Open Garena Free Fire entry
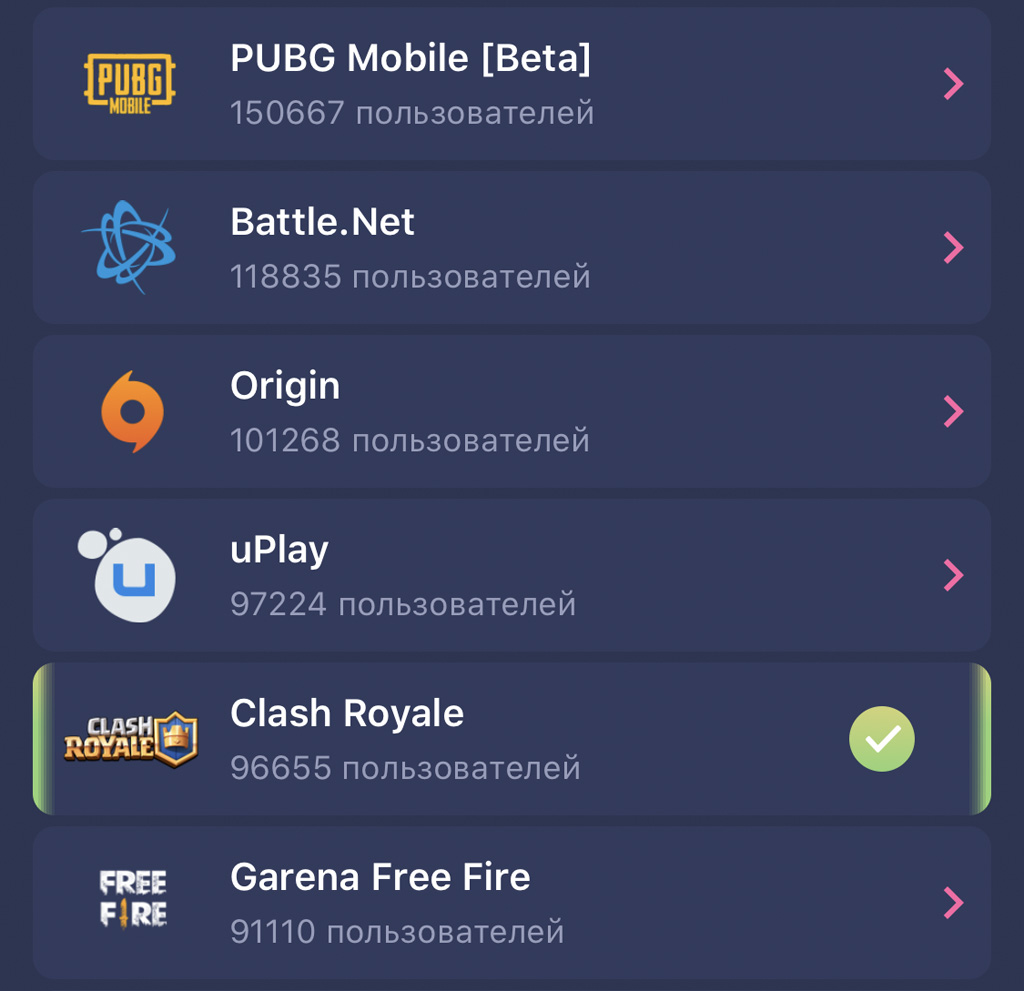Screen dimensions: 1024x991 (x=510, y=903)
